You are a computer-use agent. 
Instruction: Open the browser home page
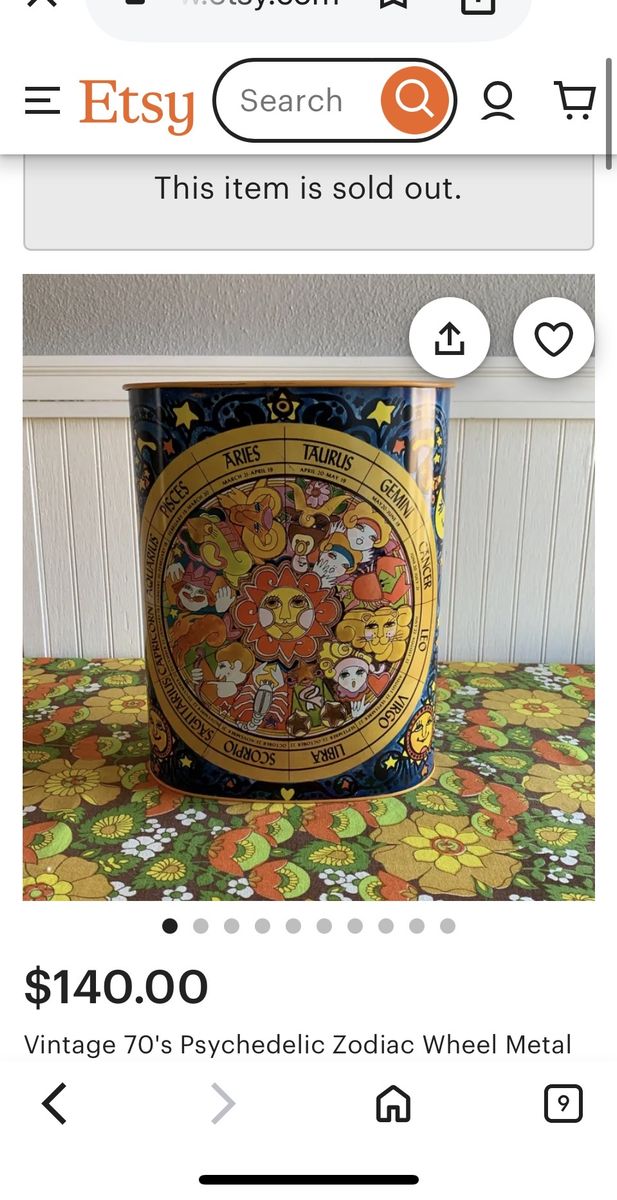[393, 1104]
